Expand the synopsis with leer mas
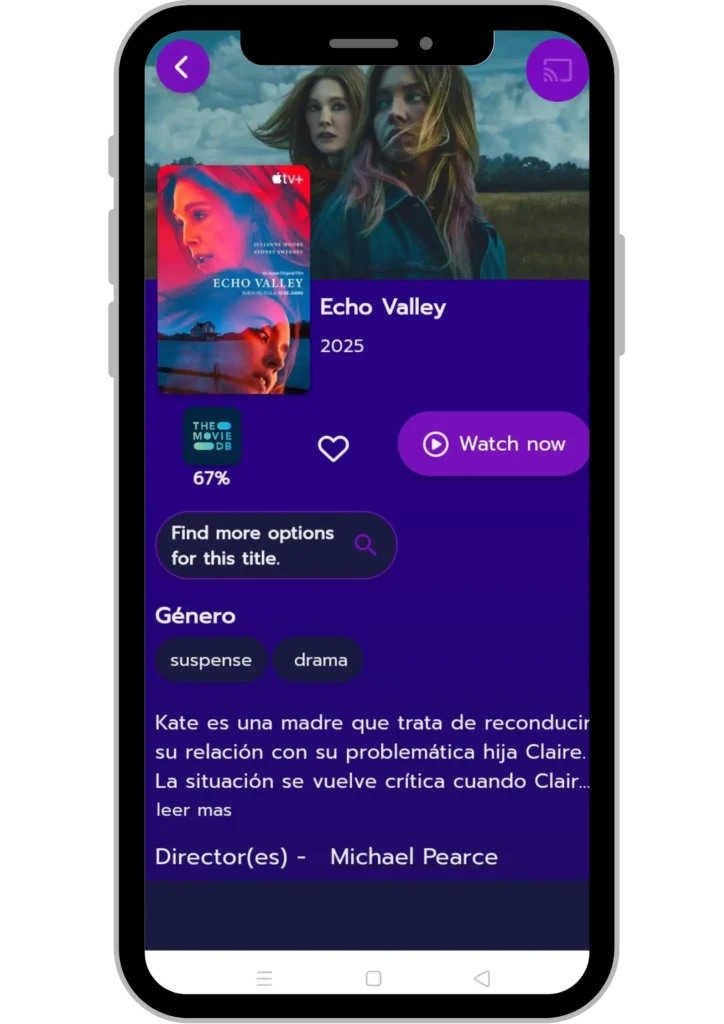Viewport: 724px width, 1024px height. (194, 810)
